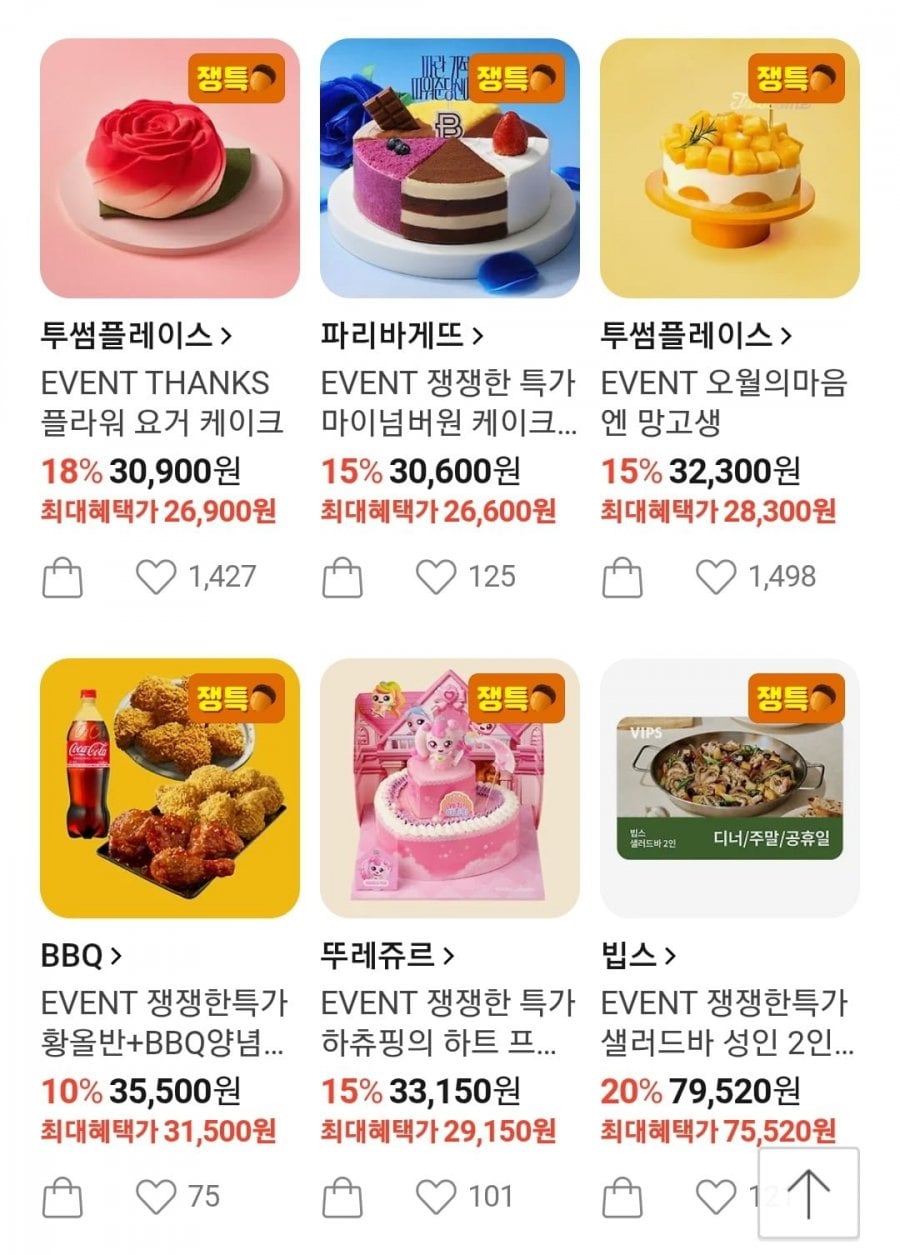The width and height of the screenshot is (900, 1255).
Task: Like the 마이넘버원 케이크 item
Action: point(435,577)
